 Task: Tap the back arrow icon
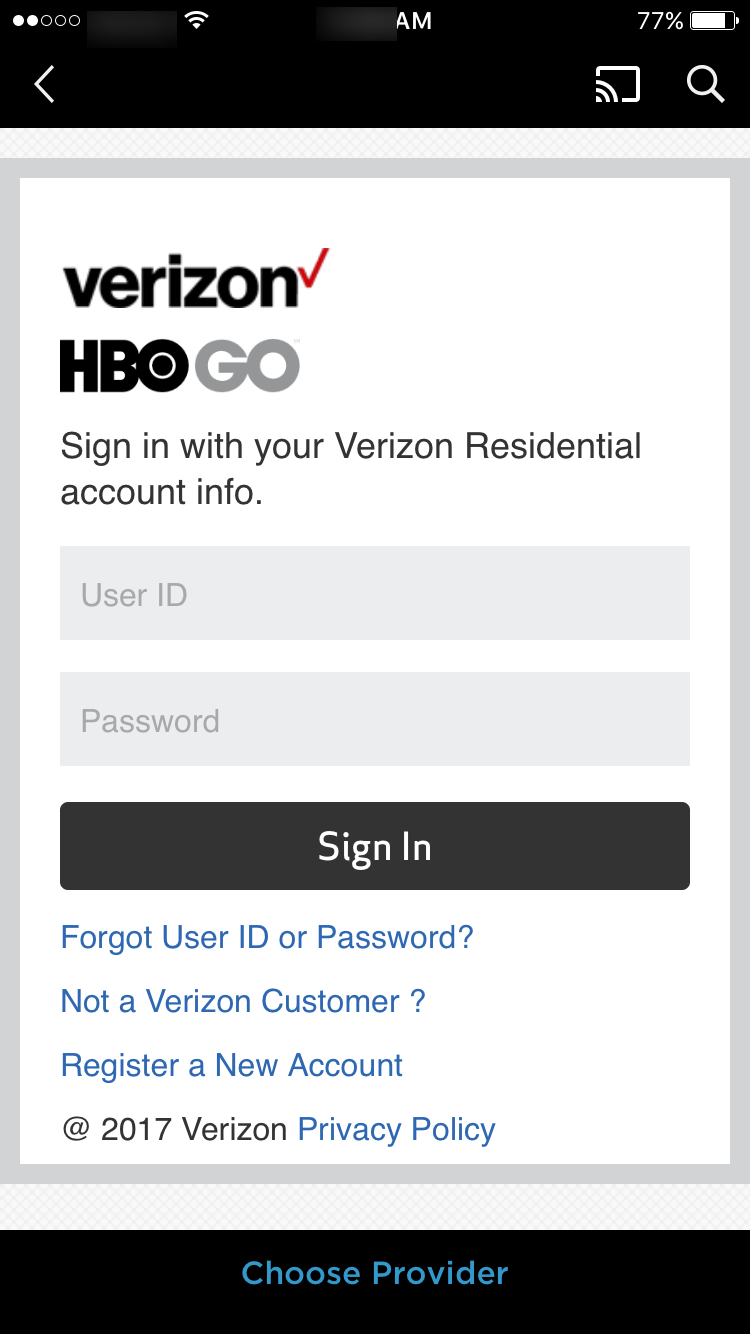[x=44, y=85]
